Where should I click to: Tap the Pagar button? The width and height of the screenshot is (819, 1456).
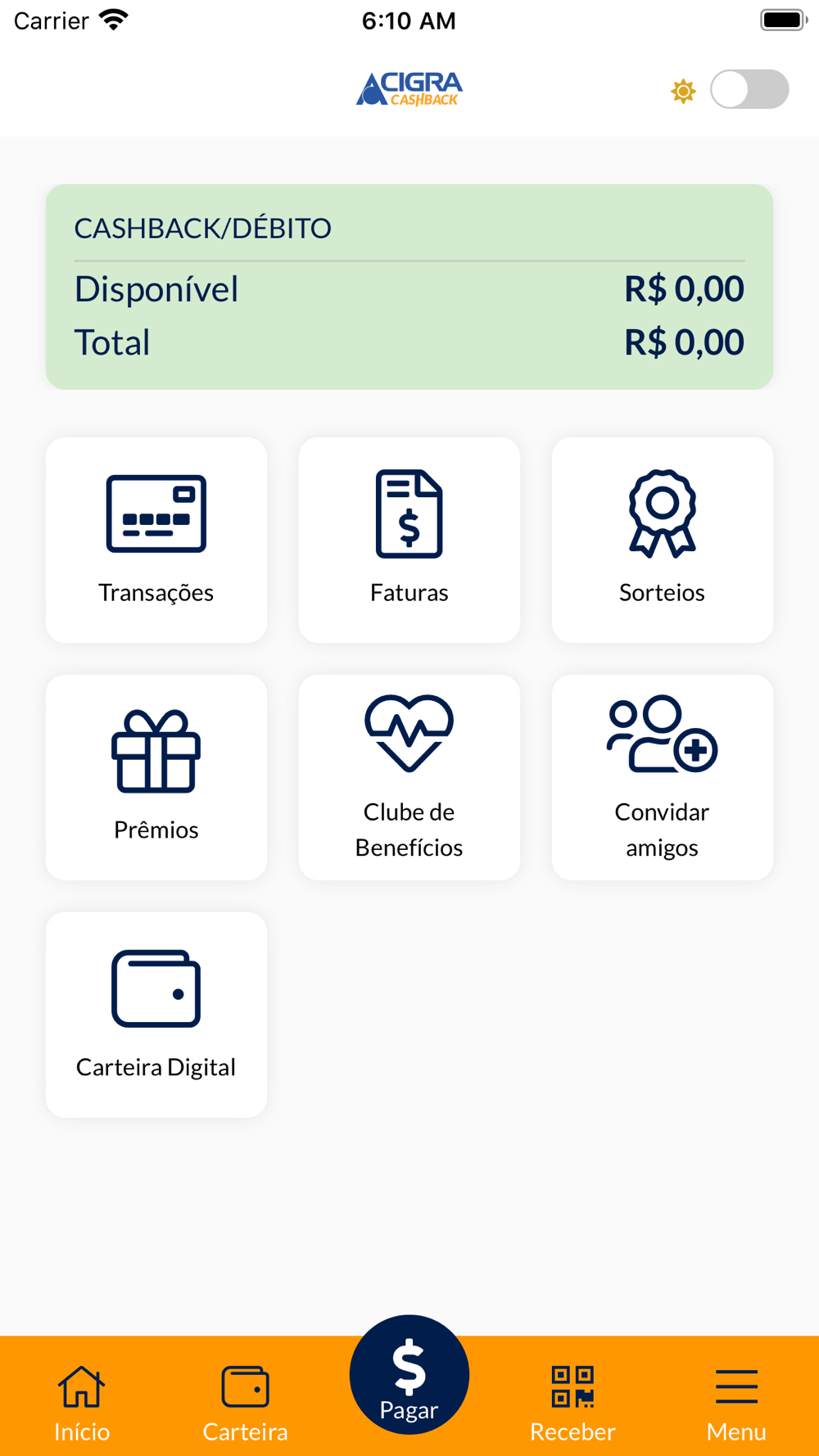pos(409,1375)
